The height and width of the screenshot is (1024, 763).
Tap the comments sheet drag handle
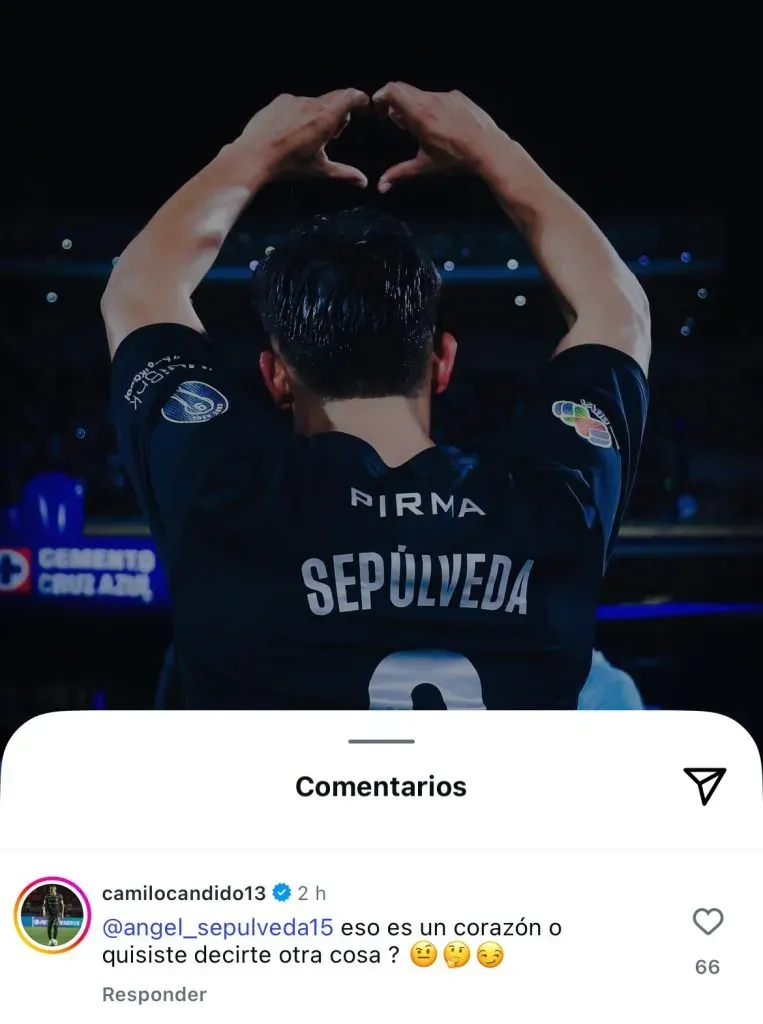pyautogui.click(x=381, y=741)
